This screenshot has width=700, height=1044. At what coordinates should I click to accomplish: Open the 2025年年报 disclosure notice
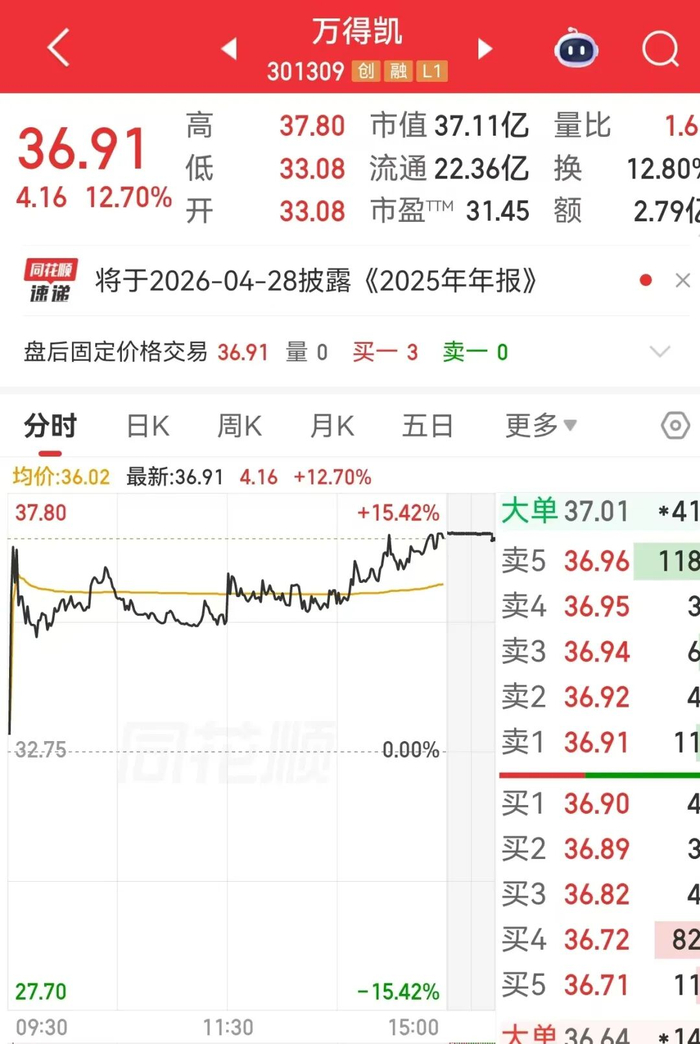pos(316,281)
